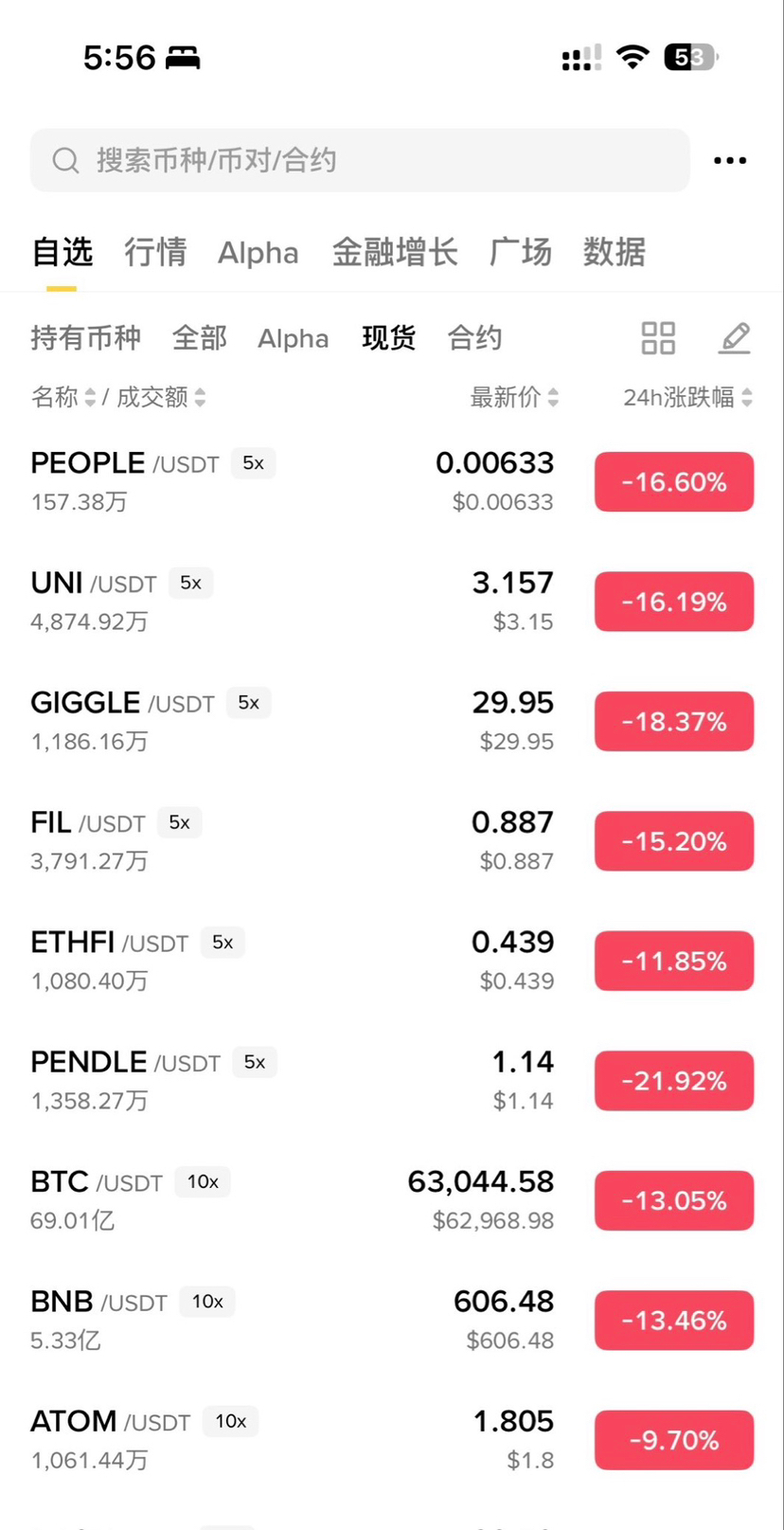Change layout with the grid view icon
Screen dimensions: 784x1530
(658, 338)
